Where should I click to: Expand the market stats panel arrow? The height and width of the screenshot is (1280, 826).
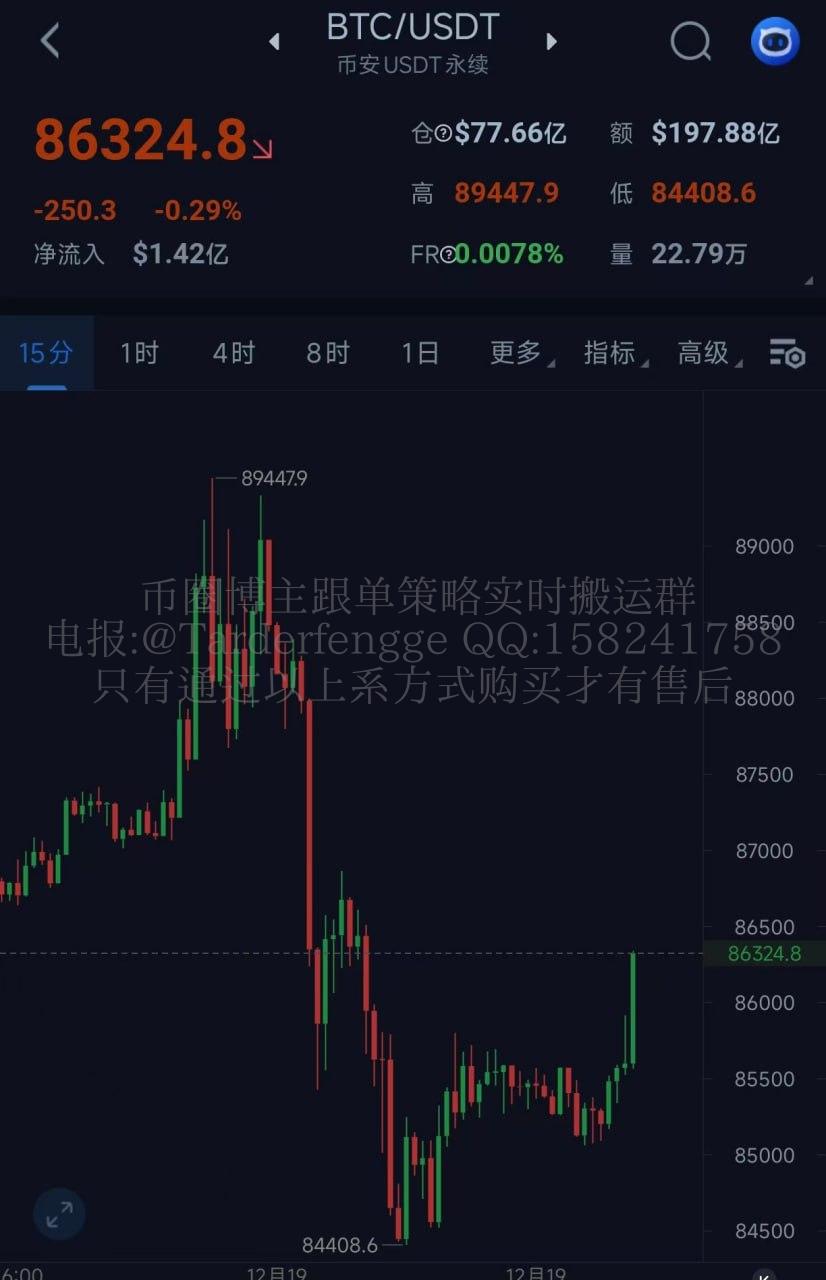pos(808,282)
